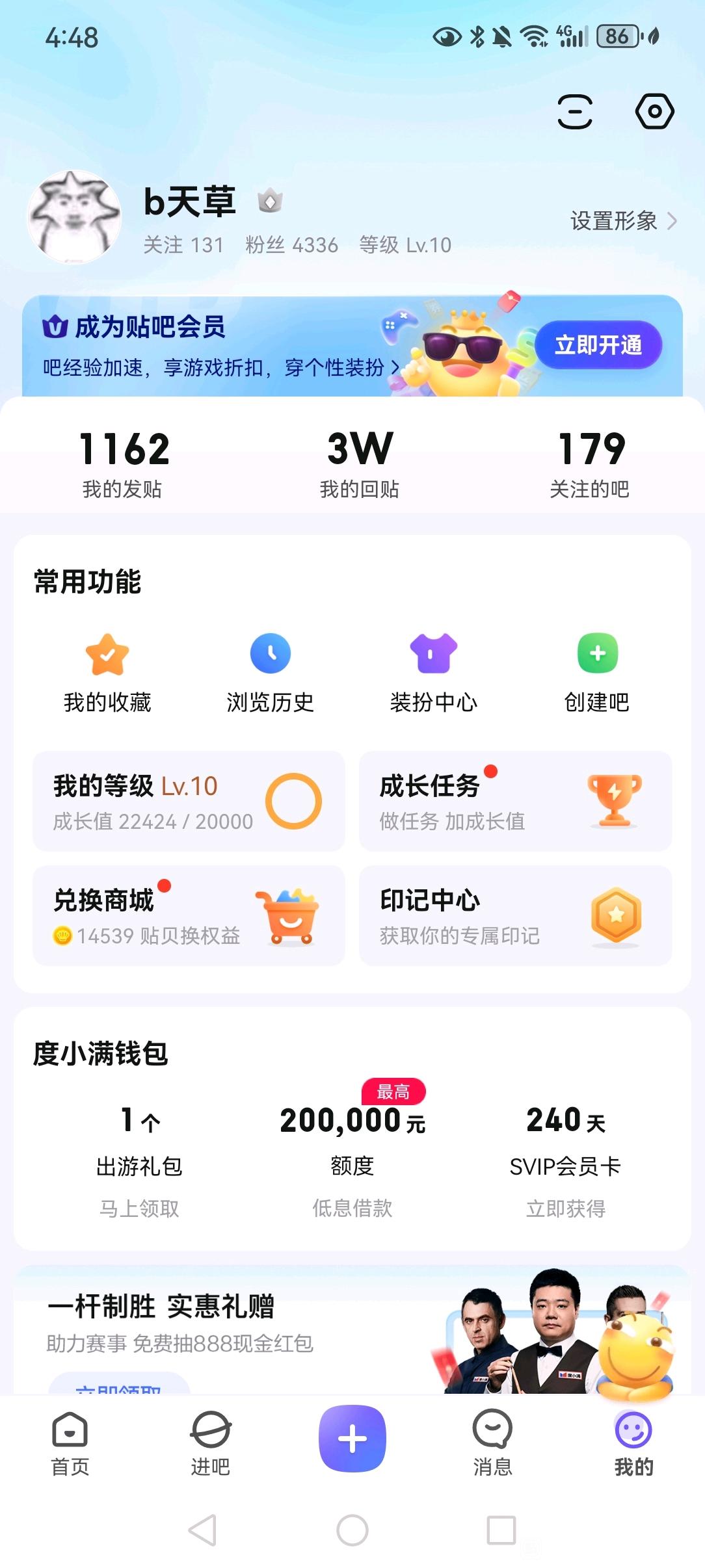Switch to 首页 tab
The width and height of the screenshot is (705, 1568).
point(70,1443)
